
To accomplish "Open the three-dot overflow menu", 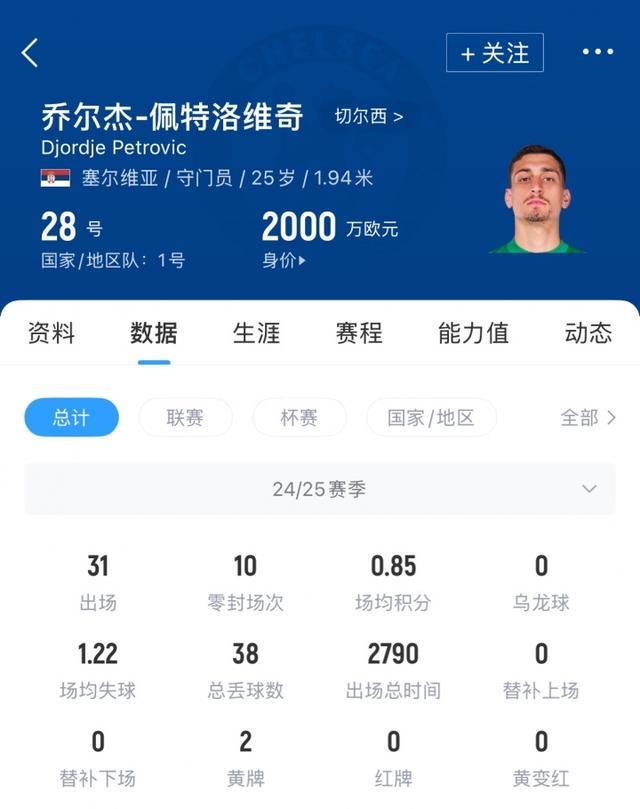I will (597, 52).
